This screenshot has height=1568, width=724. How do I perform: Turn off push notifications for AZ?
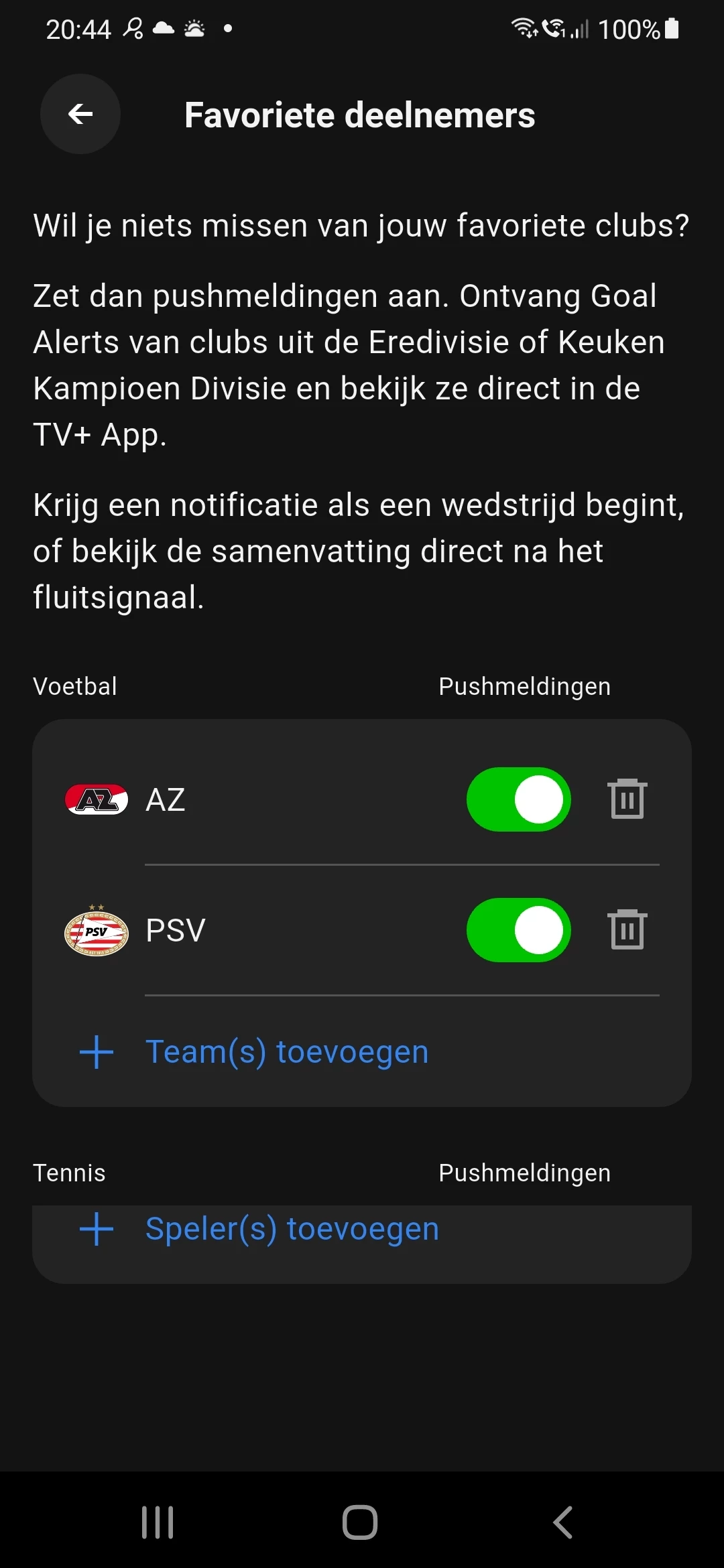[518, 799]
